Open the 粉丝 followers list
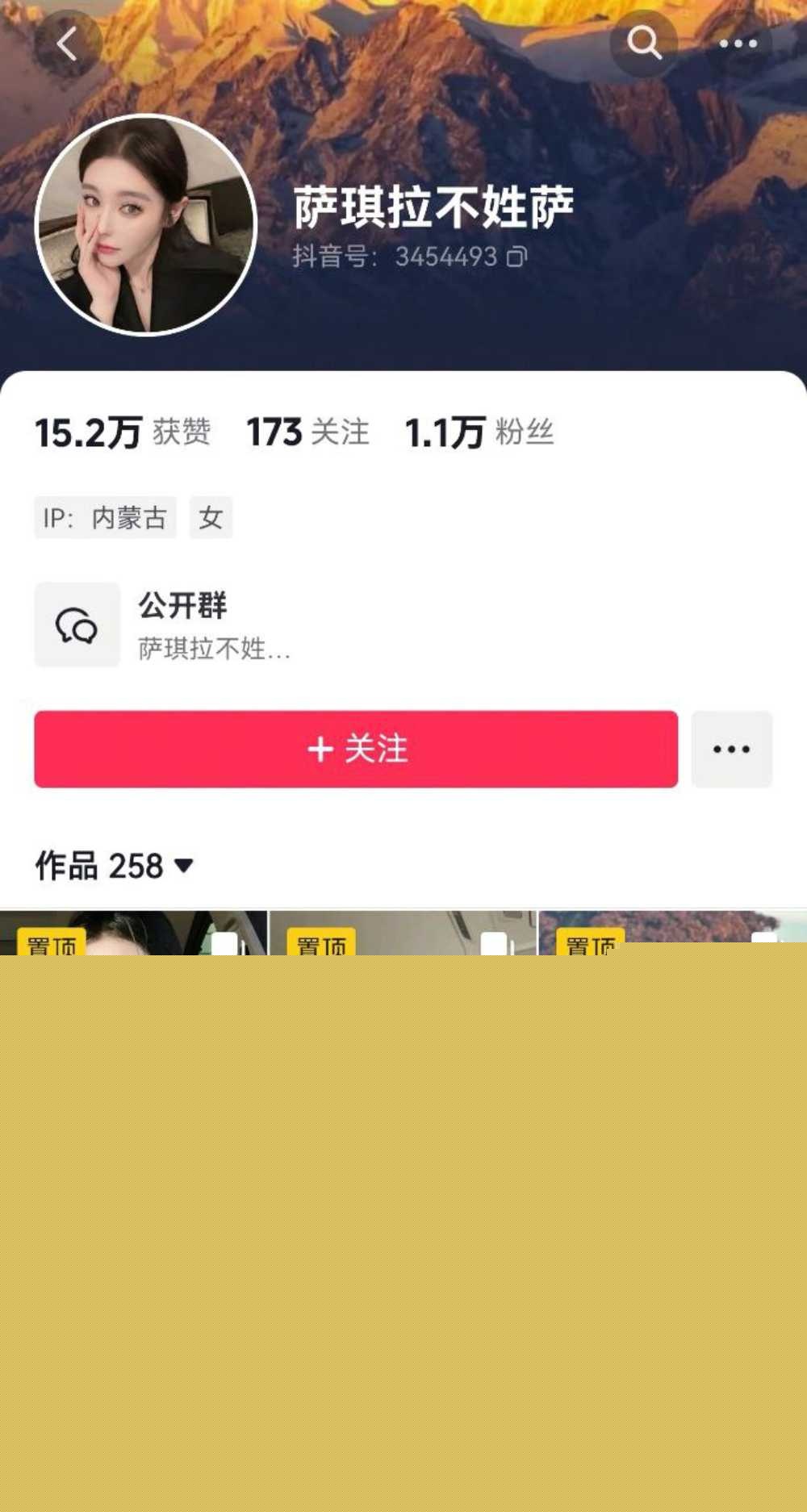Screen dimensions: 807x1512 point(479,432)
